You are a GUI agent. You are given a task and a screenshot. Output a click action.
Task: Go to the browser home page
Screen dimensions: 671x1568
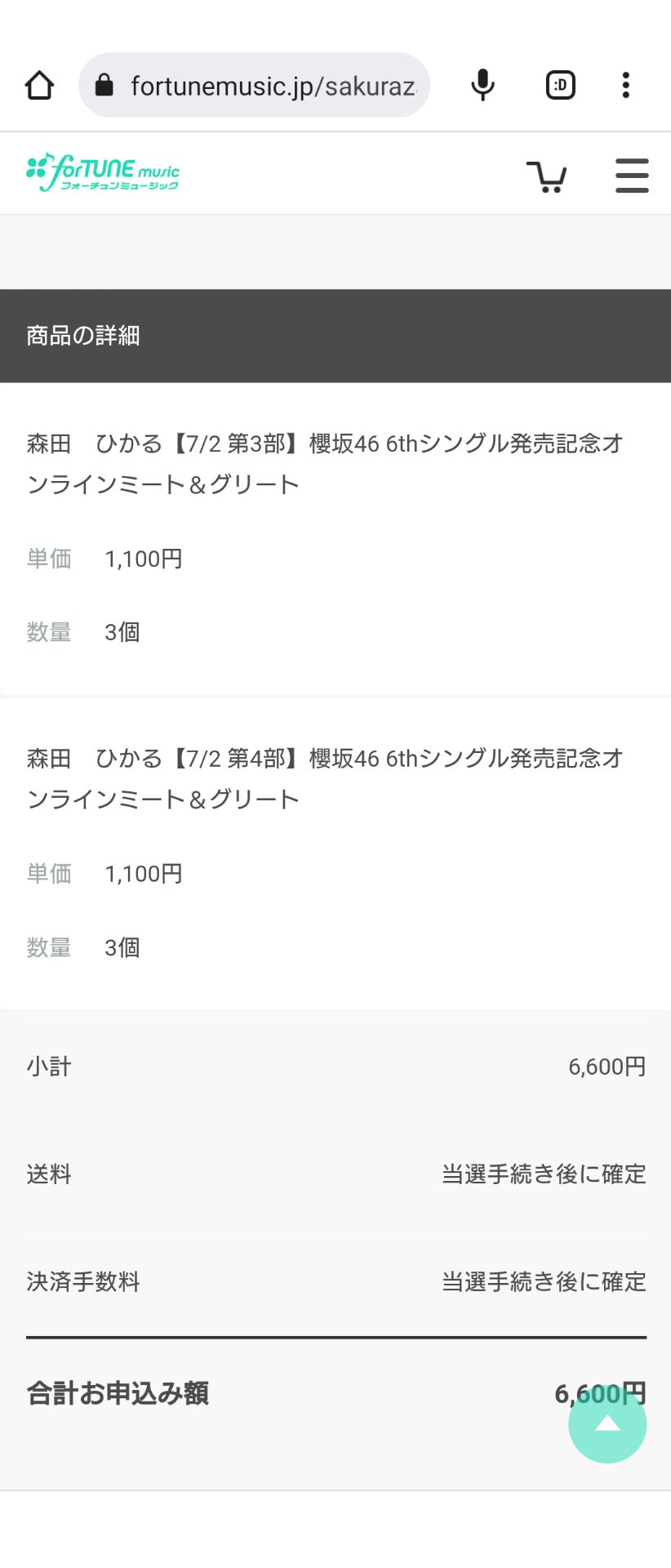click(x=39, y=85)
